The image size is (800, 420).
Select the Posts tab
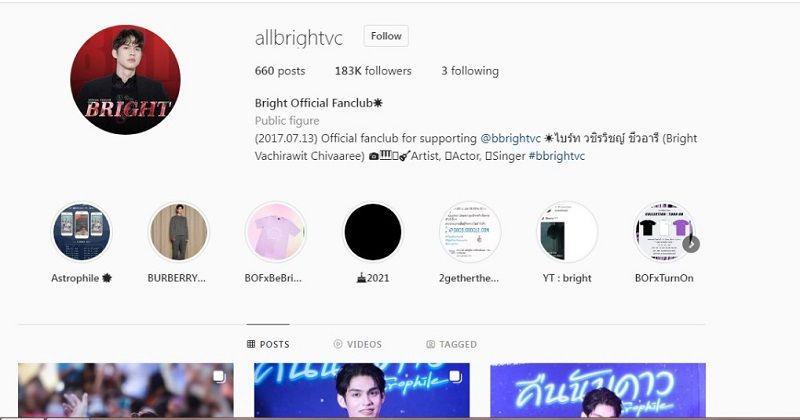click(268, 344)
